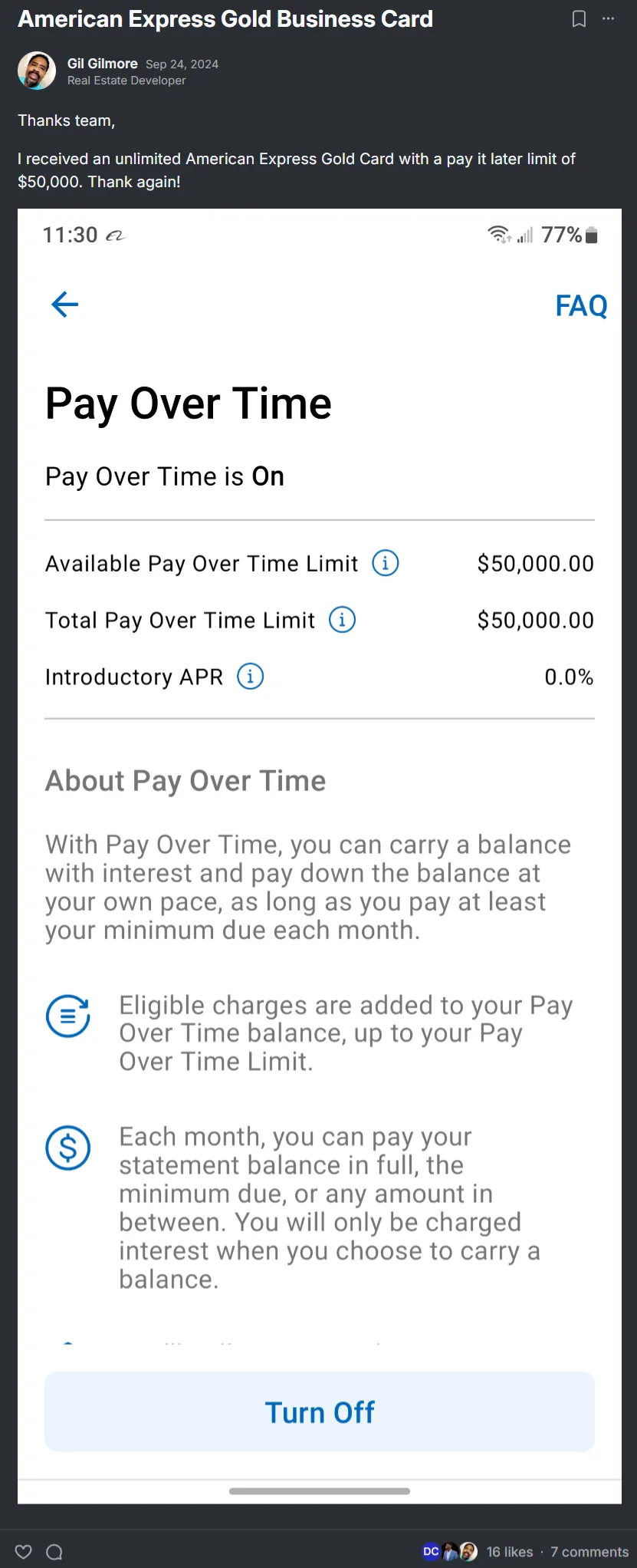
Task: Enlarge the attached Pay Over Time screenshot
Action: (x=319, y=855)
